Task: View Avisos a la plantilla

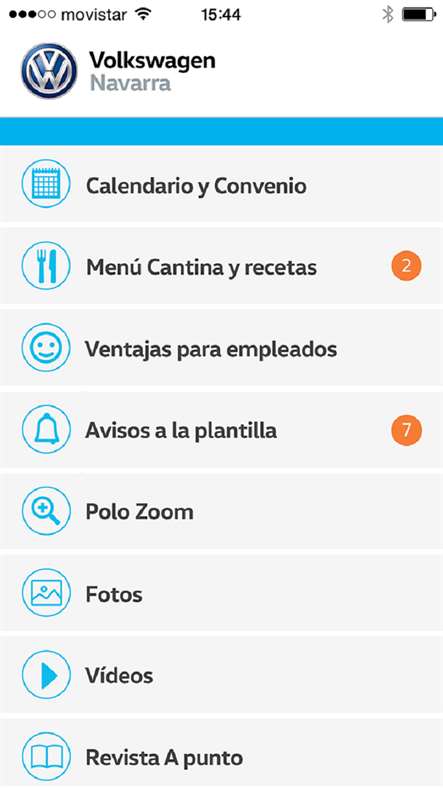Action: pyautogui.click(x=222, y=430)
